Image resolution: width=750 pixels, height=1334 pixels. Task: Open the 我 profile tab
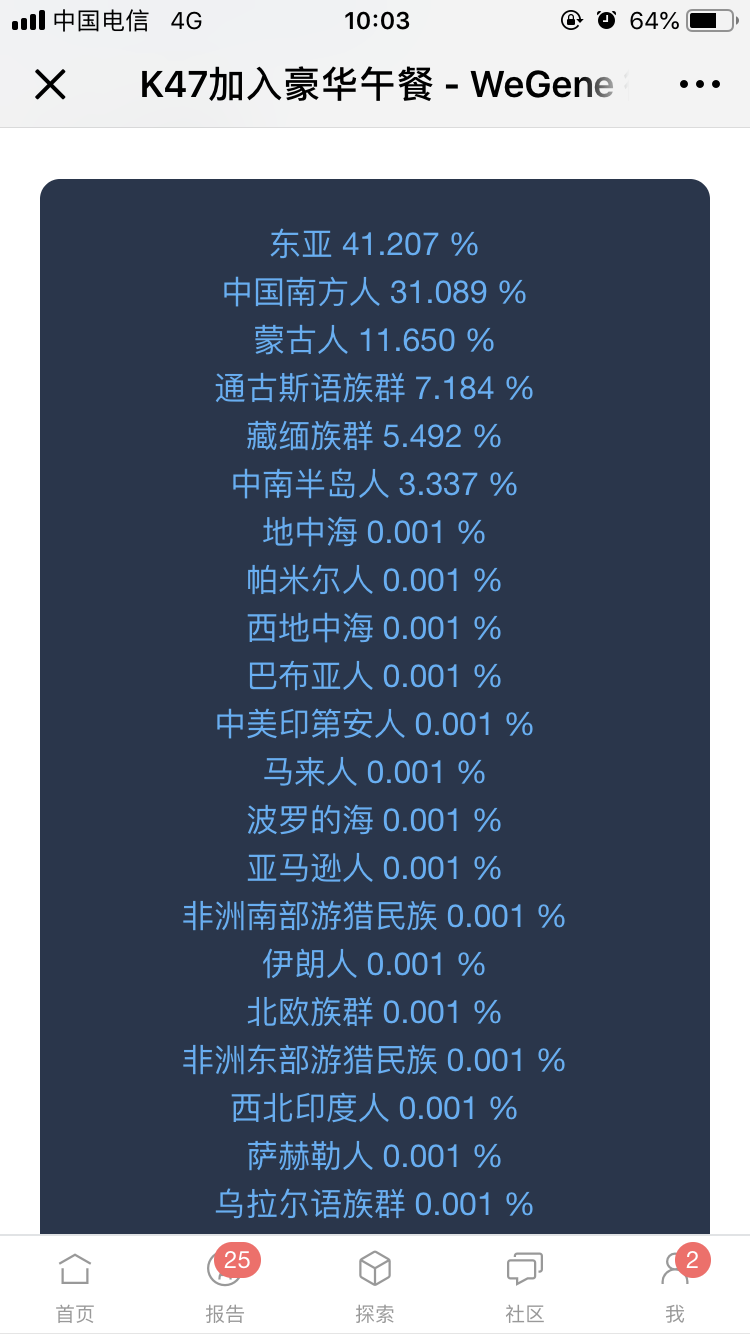click(x=677, y=1285)
